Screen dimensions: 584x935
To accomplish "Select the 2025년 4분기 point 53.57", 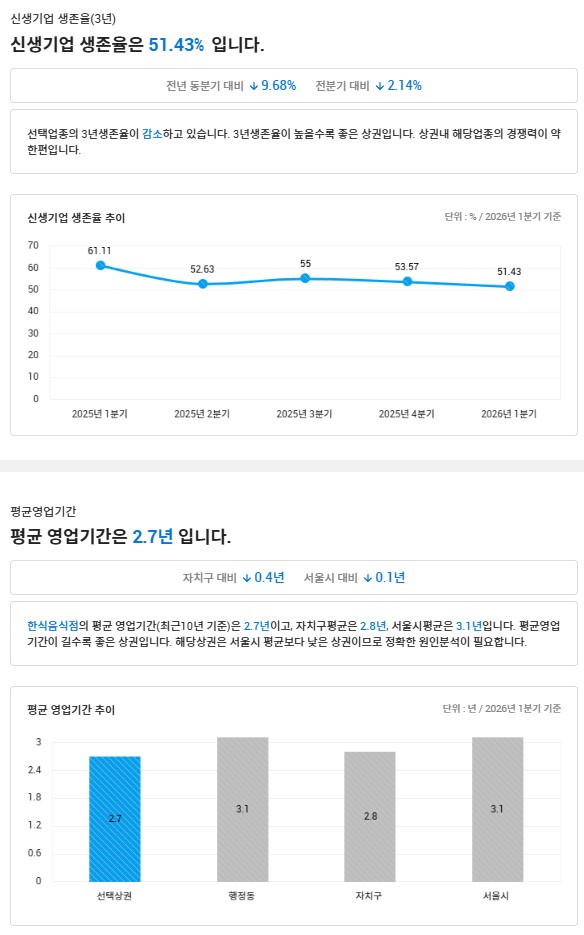I will 407,281.
